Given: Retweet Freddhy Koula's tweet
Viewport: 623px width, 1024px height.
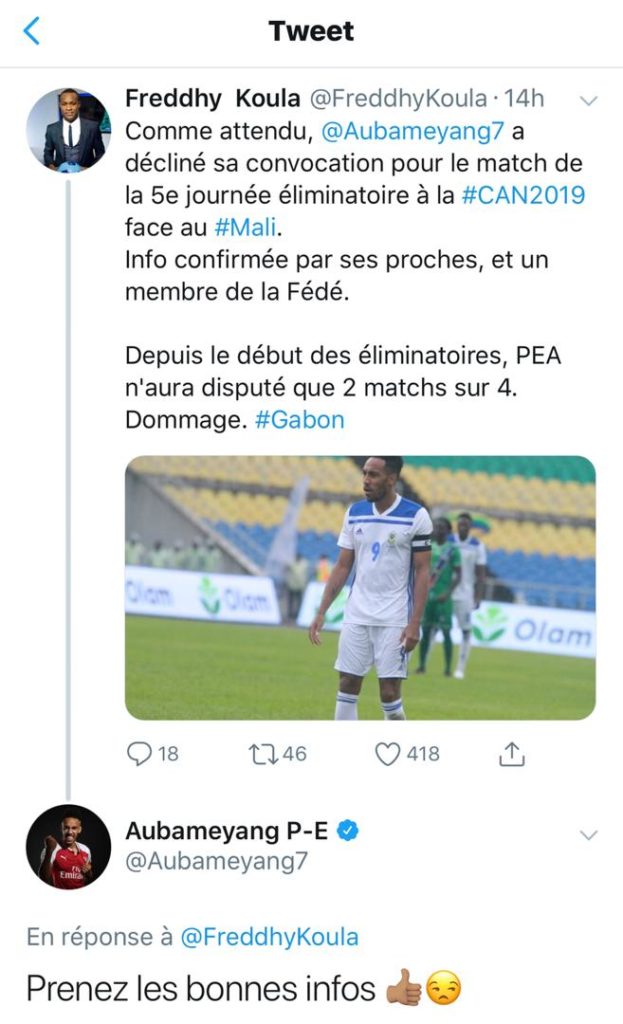Looking at the screenshot, I should [x=278, y=754].
